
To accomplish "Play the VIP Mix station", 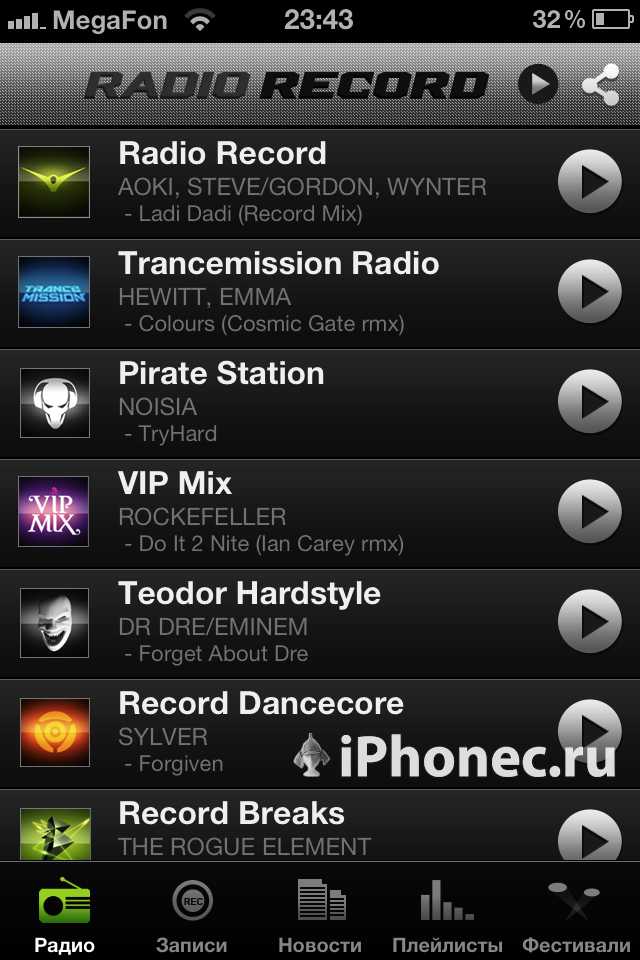I will point(589,512).
